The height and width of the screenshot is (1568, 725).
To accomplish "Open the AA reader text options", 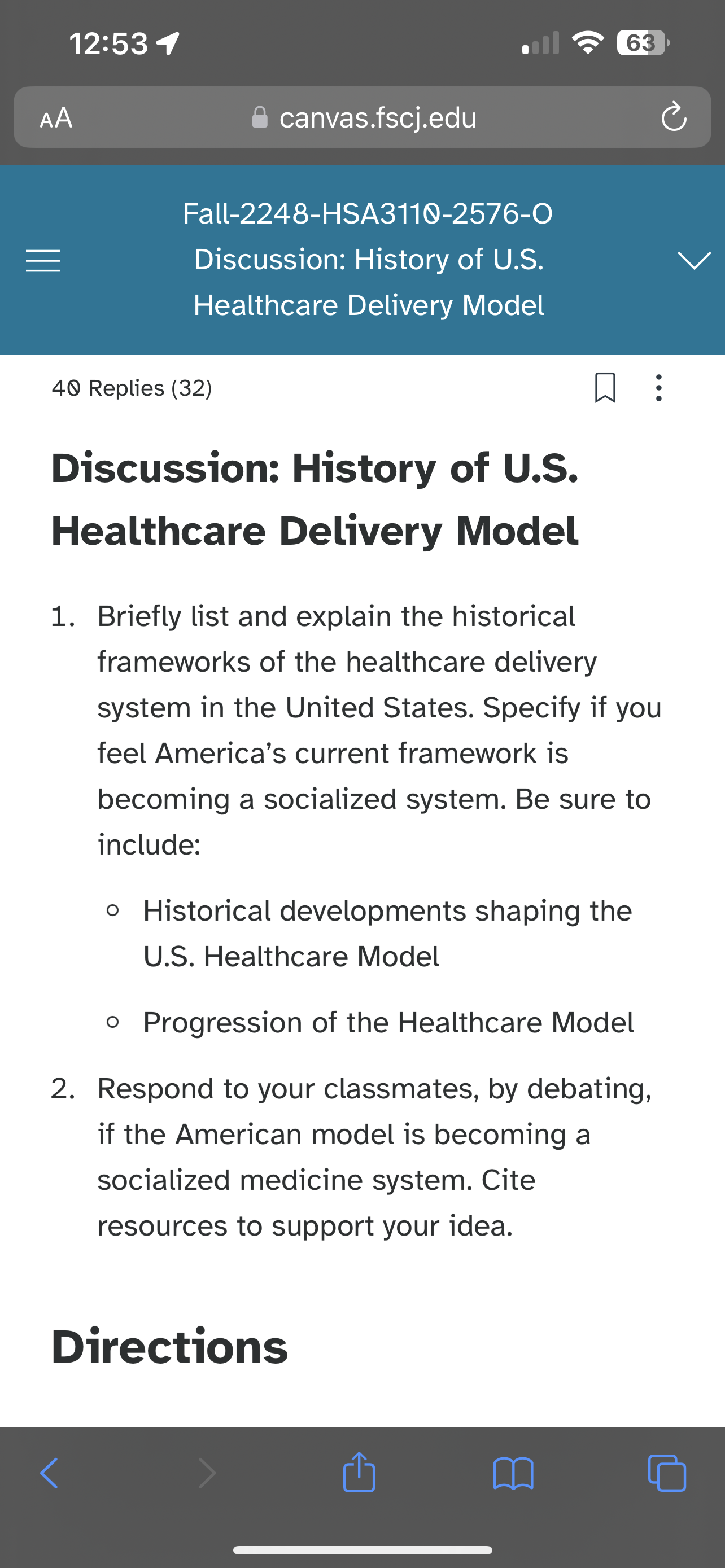I will tap(56, 117).
